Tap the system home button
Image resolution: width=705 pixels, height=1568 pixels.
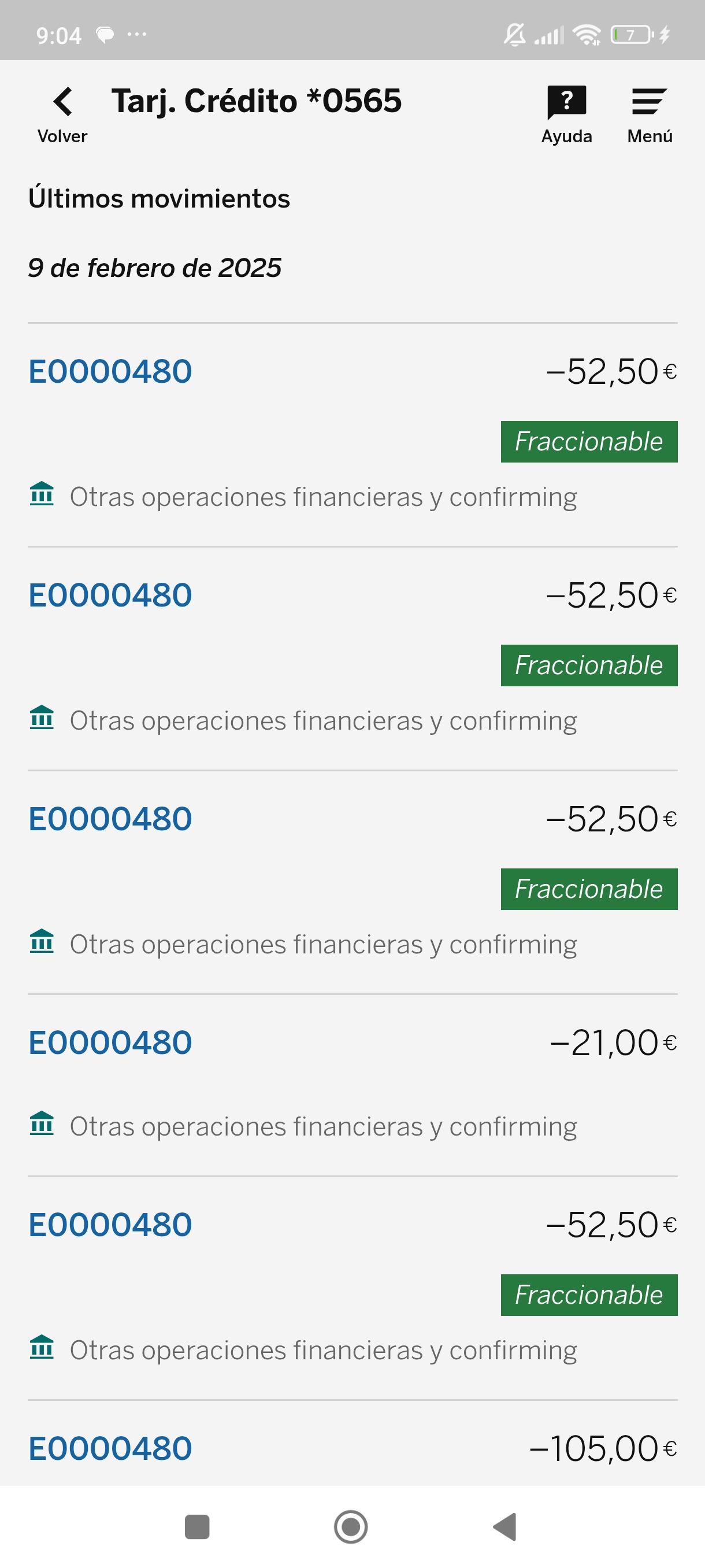351,1526
